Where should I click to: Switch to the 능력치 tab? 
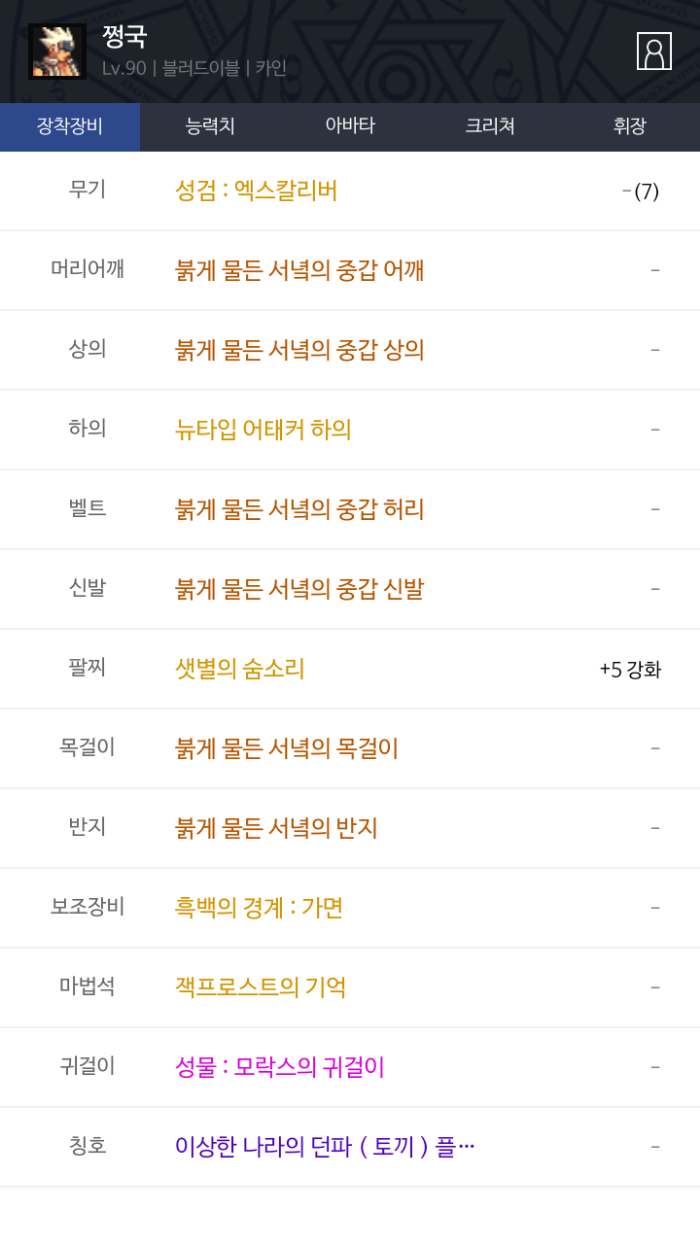pyautogui.click(x=210, y=127)
